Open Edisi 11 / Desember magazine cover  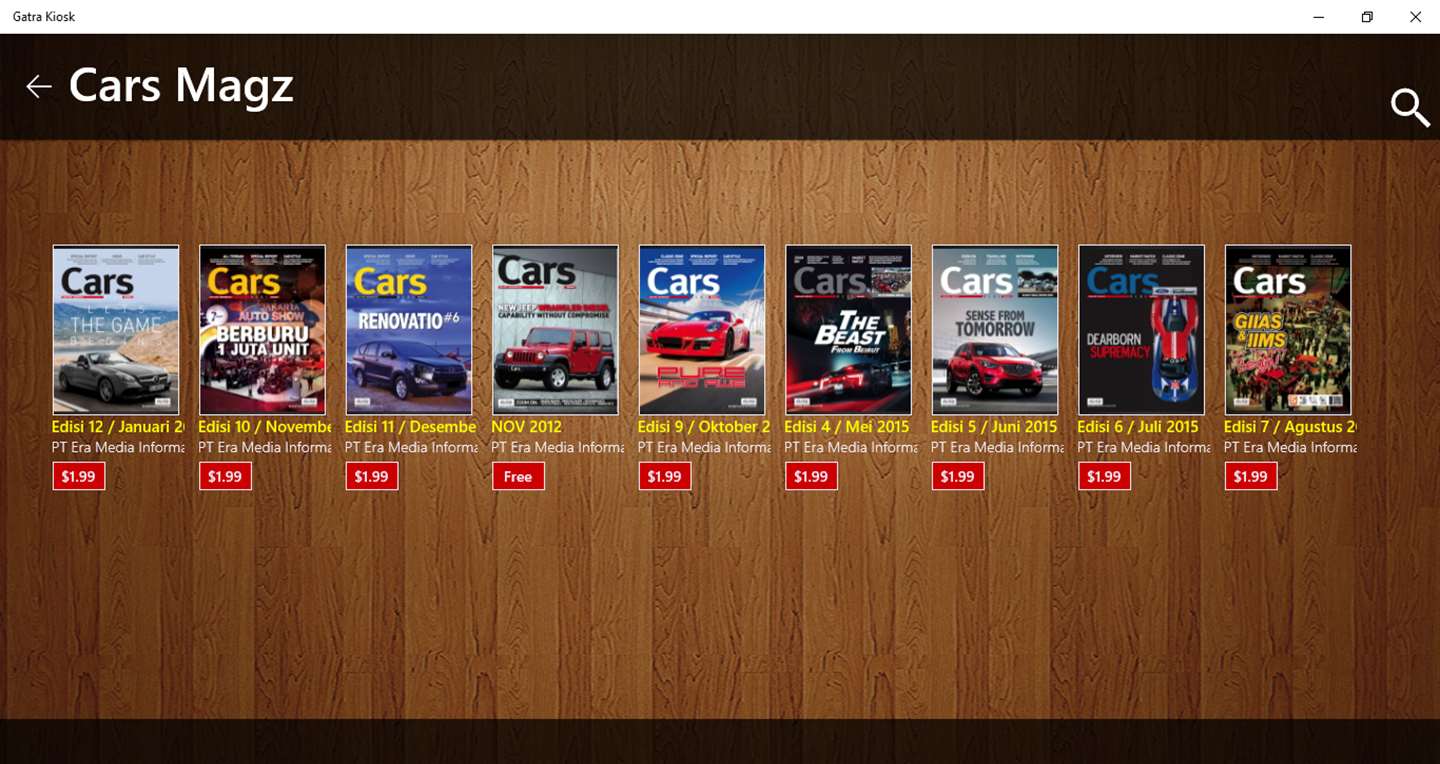click(x=408, y=330)
